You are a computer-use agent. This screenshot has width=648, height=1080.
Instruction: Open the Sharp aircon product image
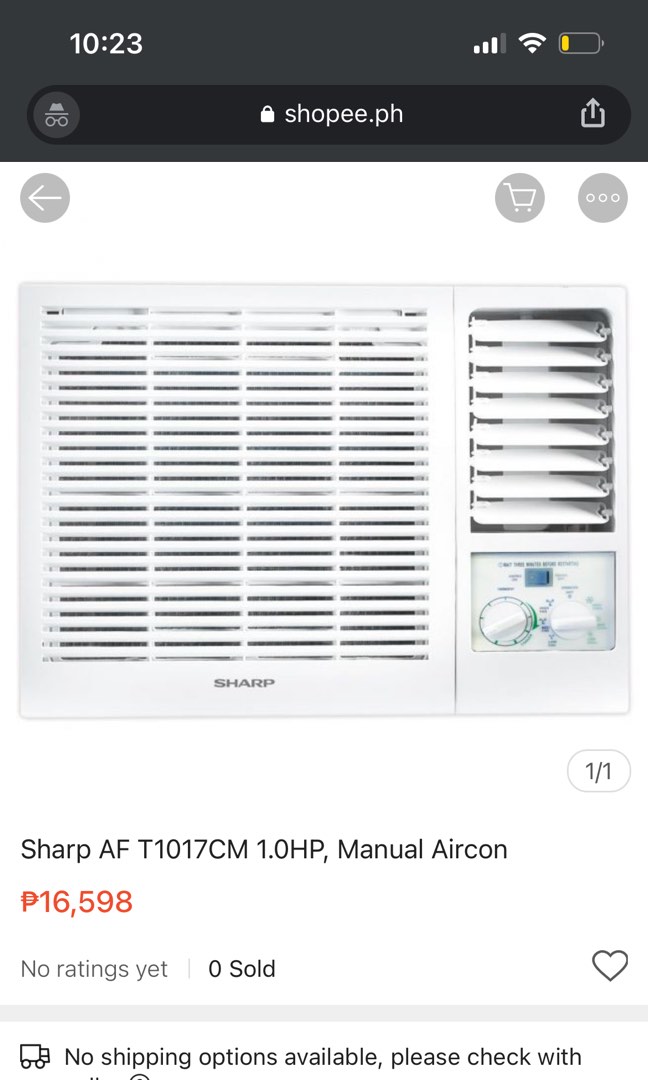tap(324, 501)
